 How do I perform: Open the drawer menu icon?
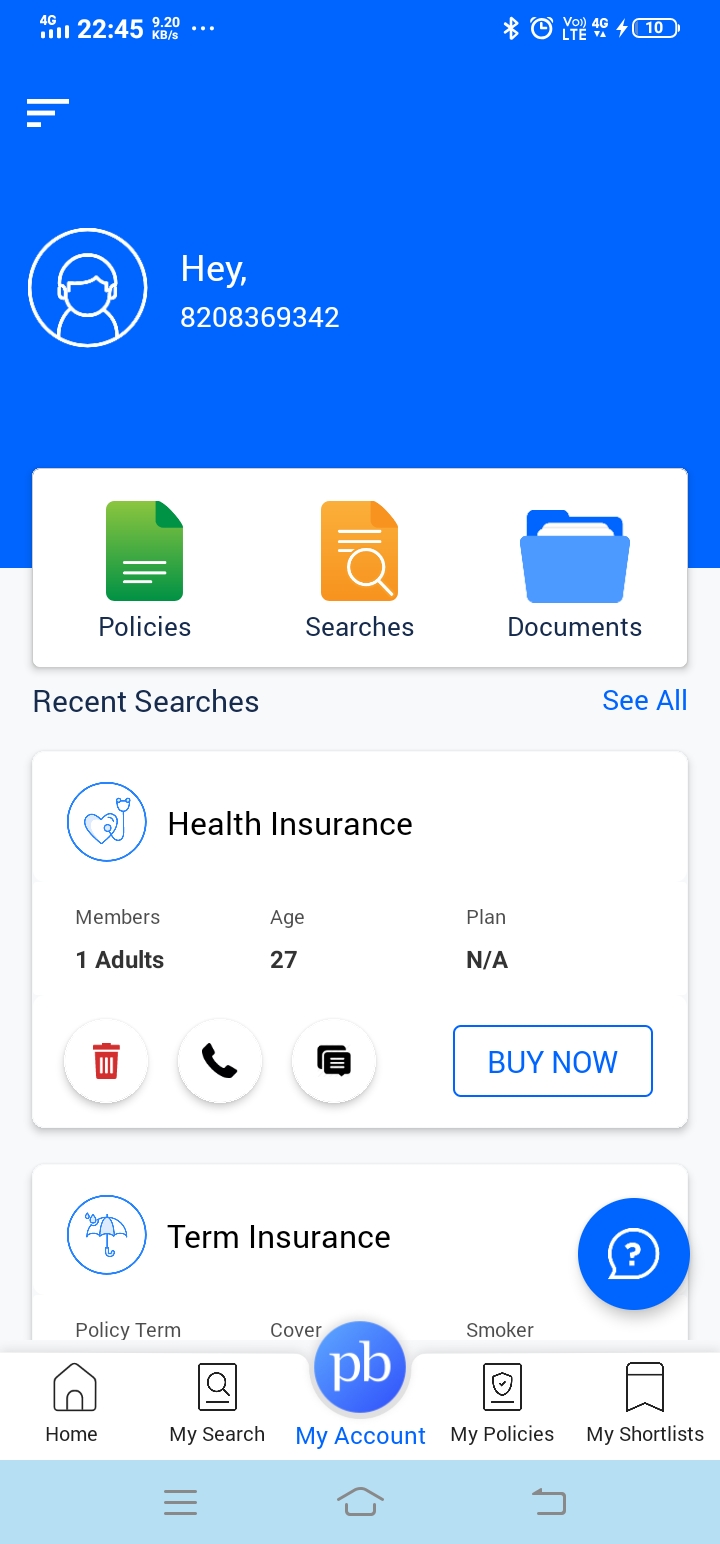coord(48,113)
